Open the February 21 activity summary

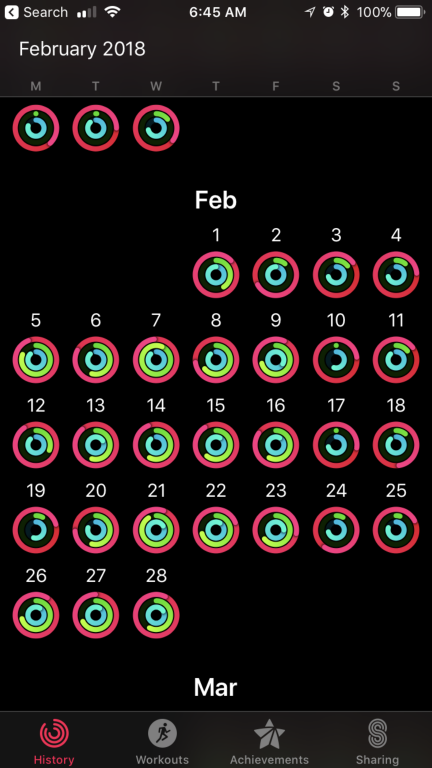coord(156,530)
